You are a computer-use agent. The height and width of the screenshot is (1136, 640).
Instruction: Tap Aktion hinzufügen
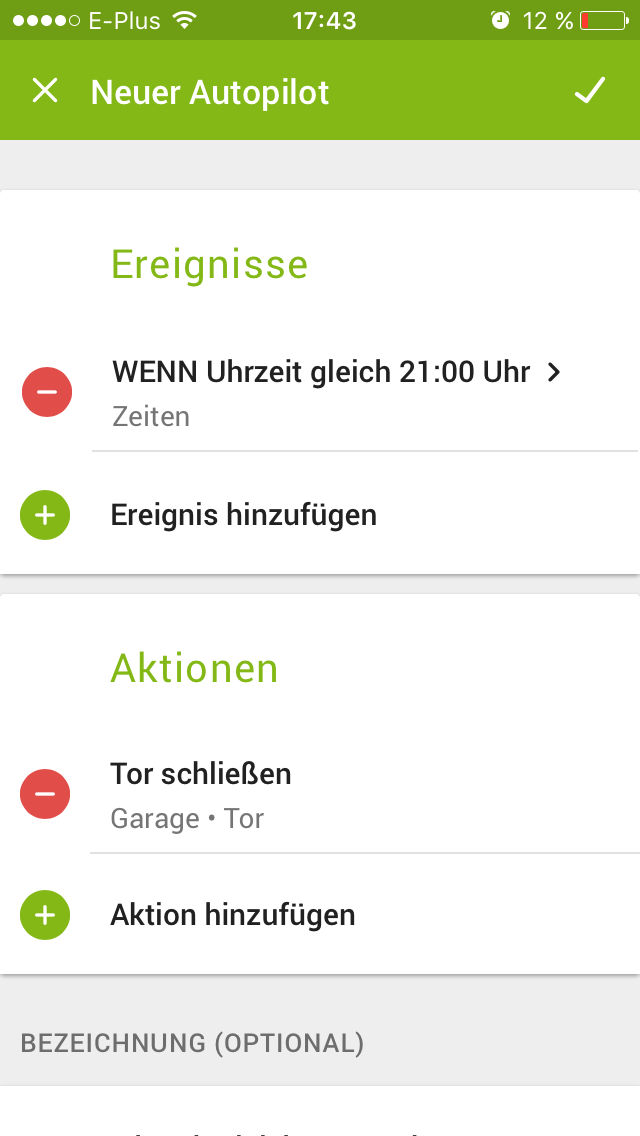(x=232, y=915)
